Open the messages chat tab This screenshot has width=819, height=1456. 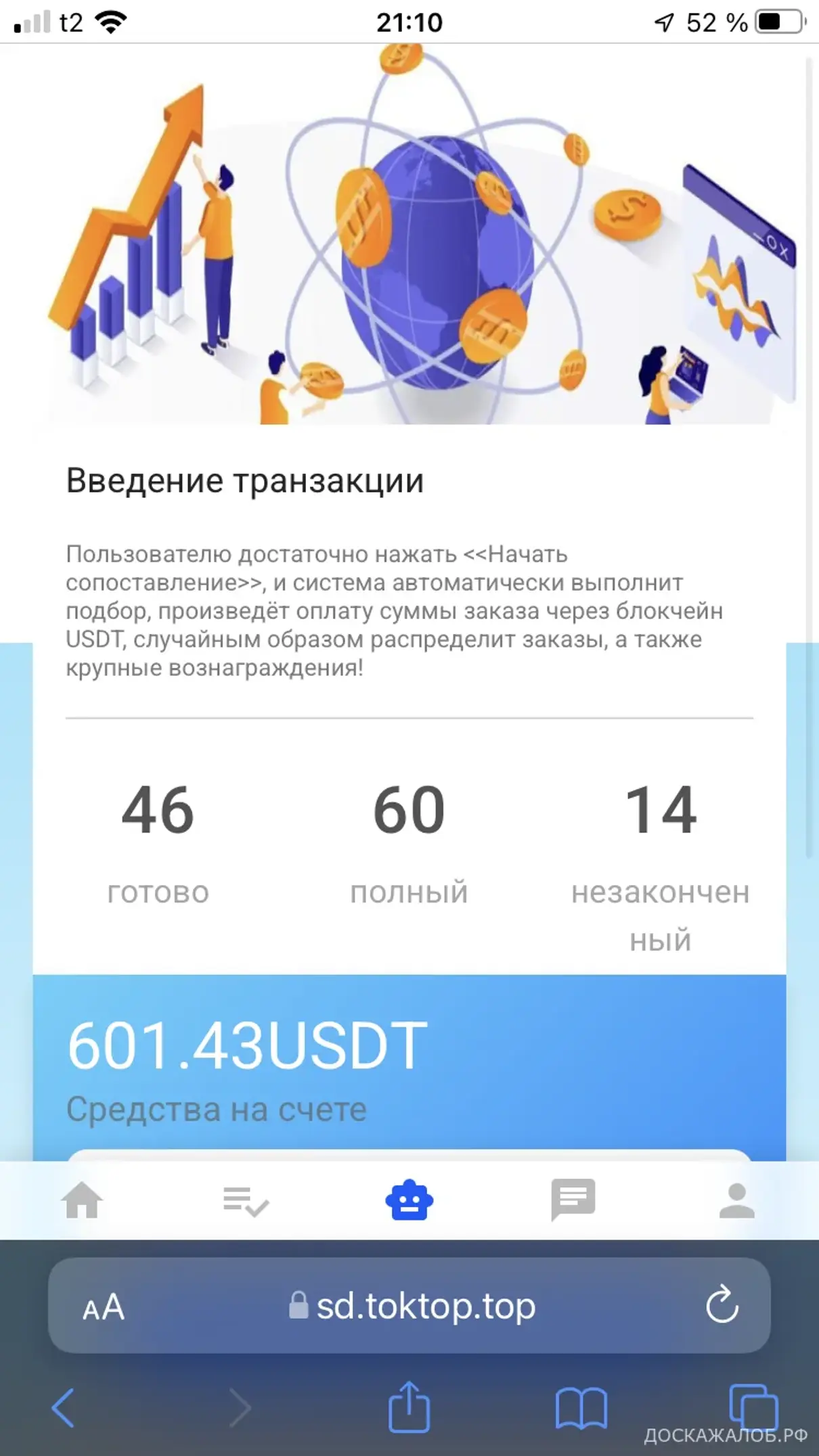pos(573,1200)
